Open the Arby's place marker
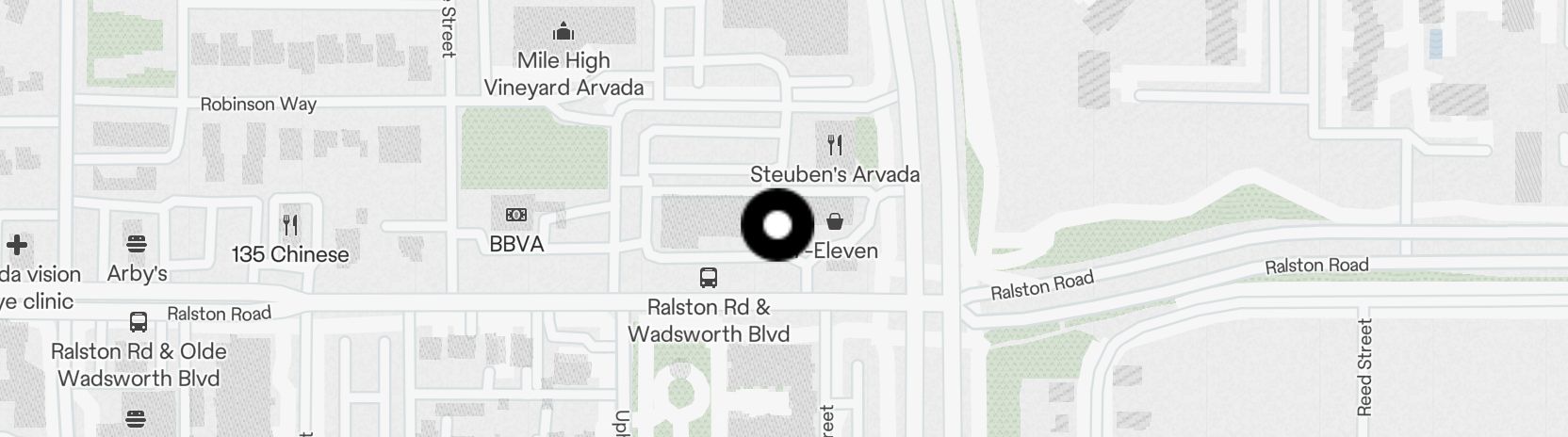This screenshot has width=1568, height=437. (137, 244)
